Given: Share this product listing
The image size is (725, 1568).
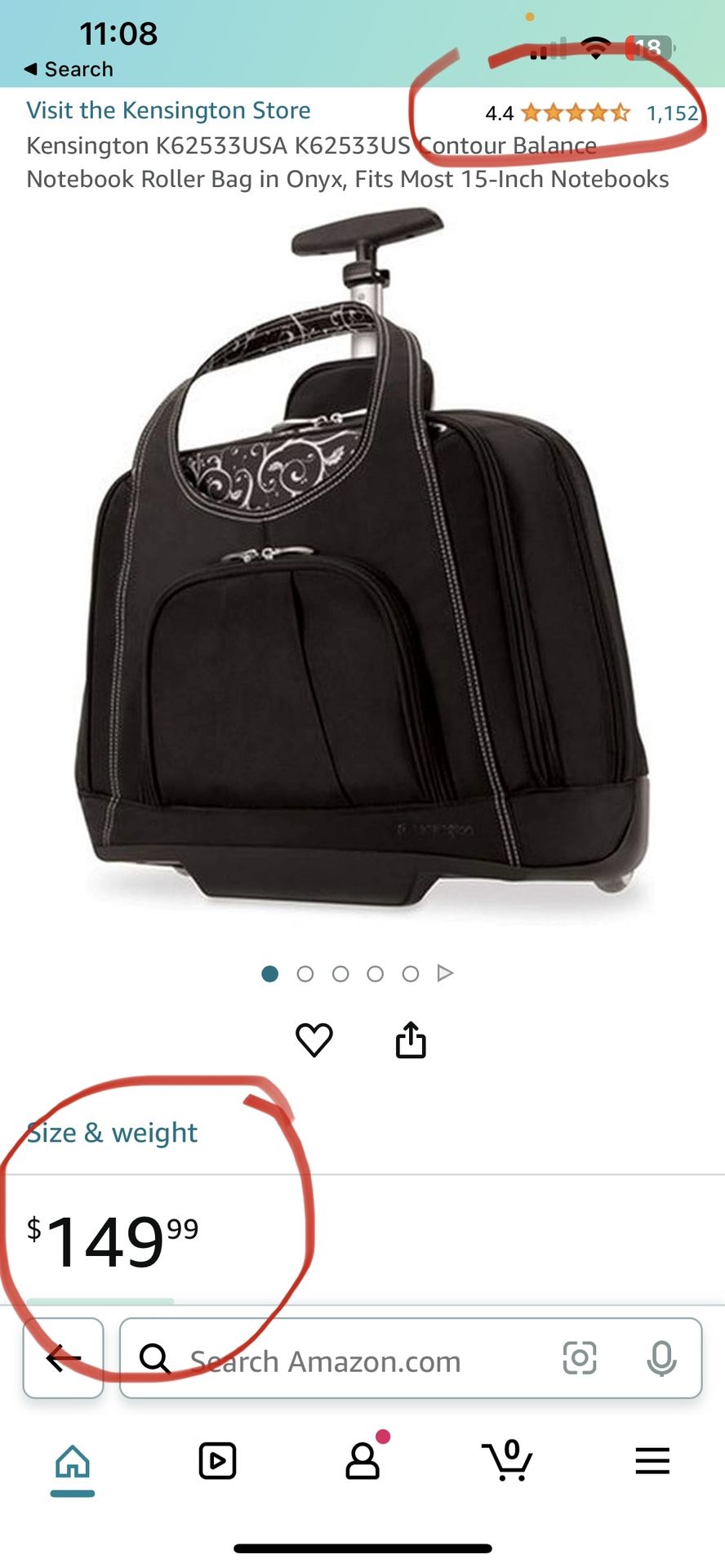Looking at the screenshot, I should pyautogui.click(x=411, y=1040).
